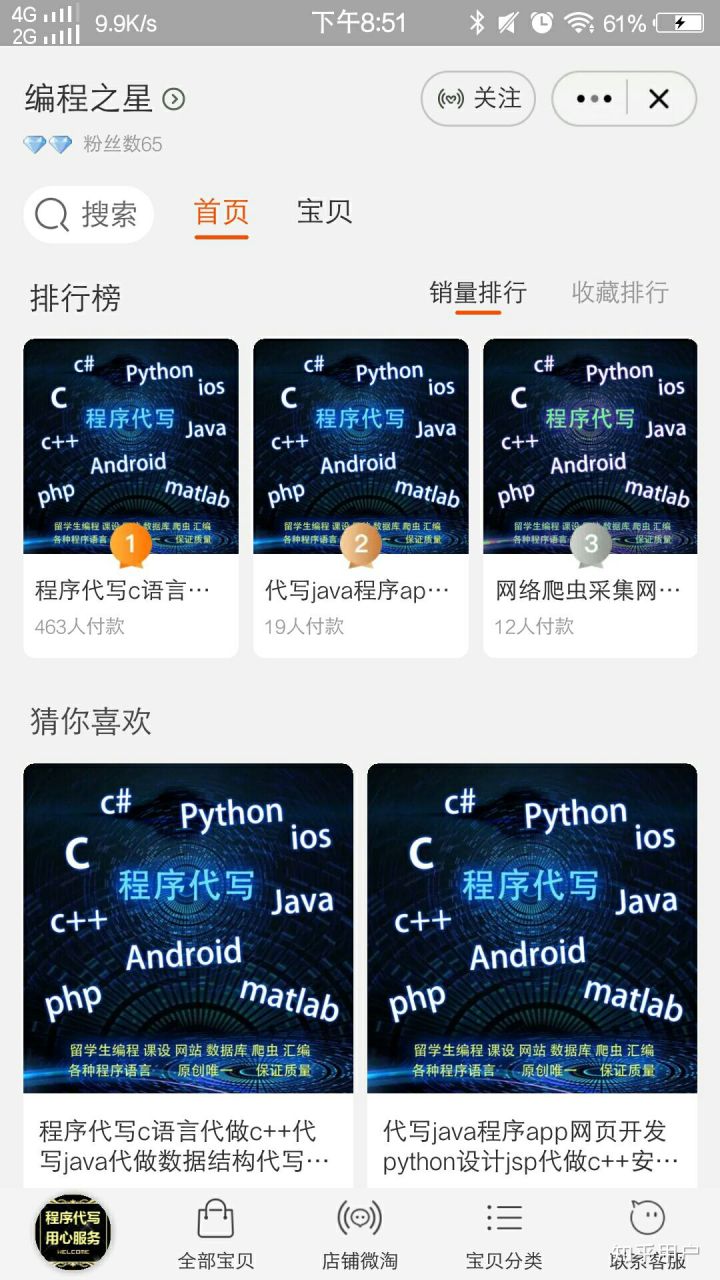
Task: Open the 搜索 search box
Action: pyautogui.click(x=88, y=214)
